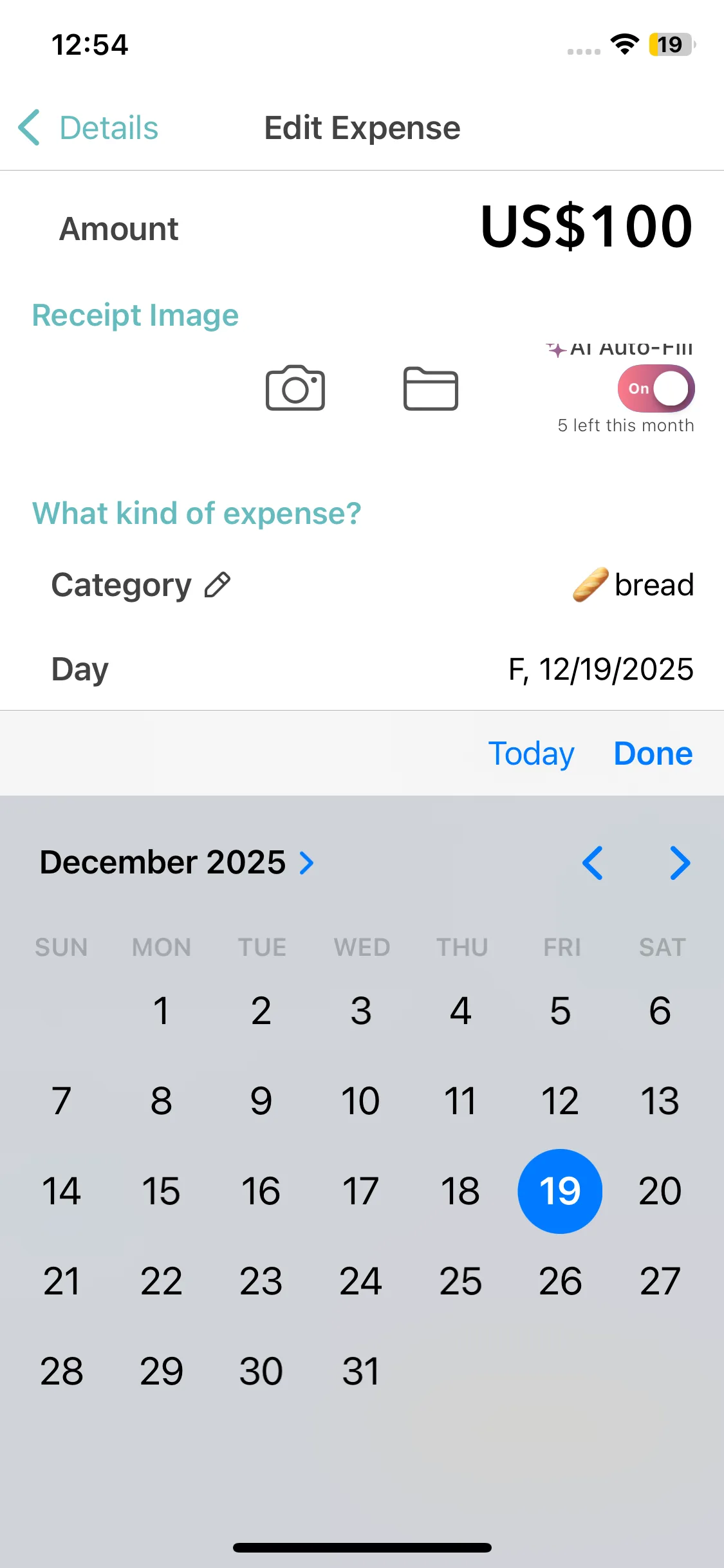Viewport: 724px width, 1568px height.
Task: Expand December 2025 month-year picker
Action: pos(177,863)
